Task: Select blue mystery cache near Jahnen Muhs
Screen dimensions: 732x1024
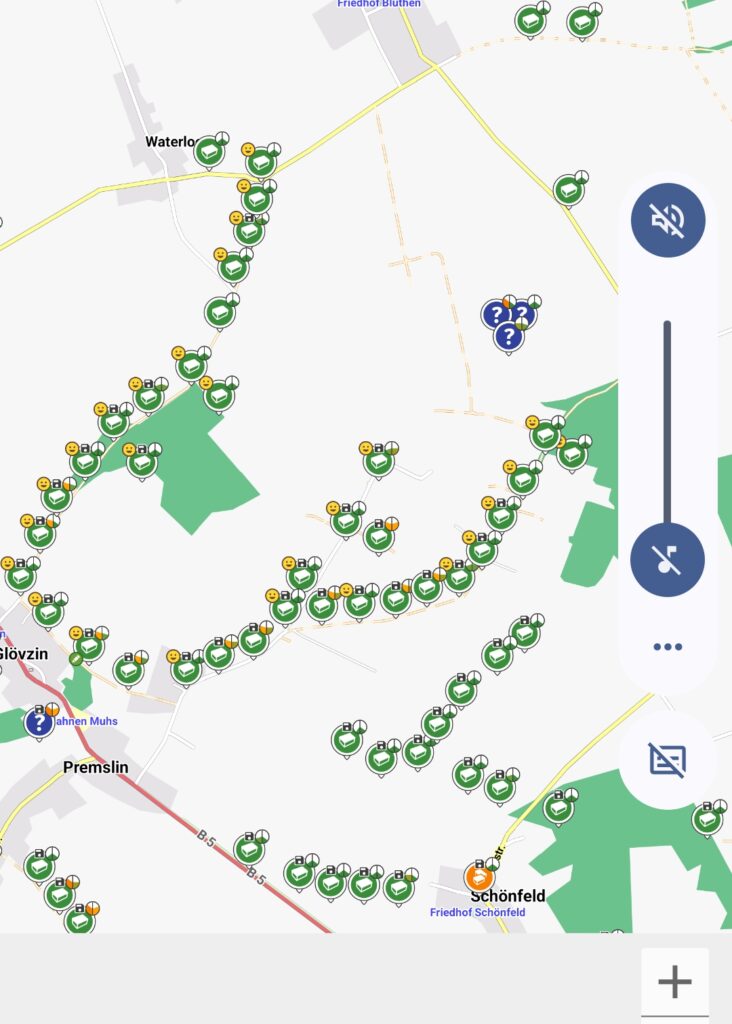Action: (x=39, y=721)
